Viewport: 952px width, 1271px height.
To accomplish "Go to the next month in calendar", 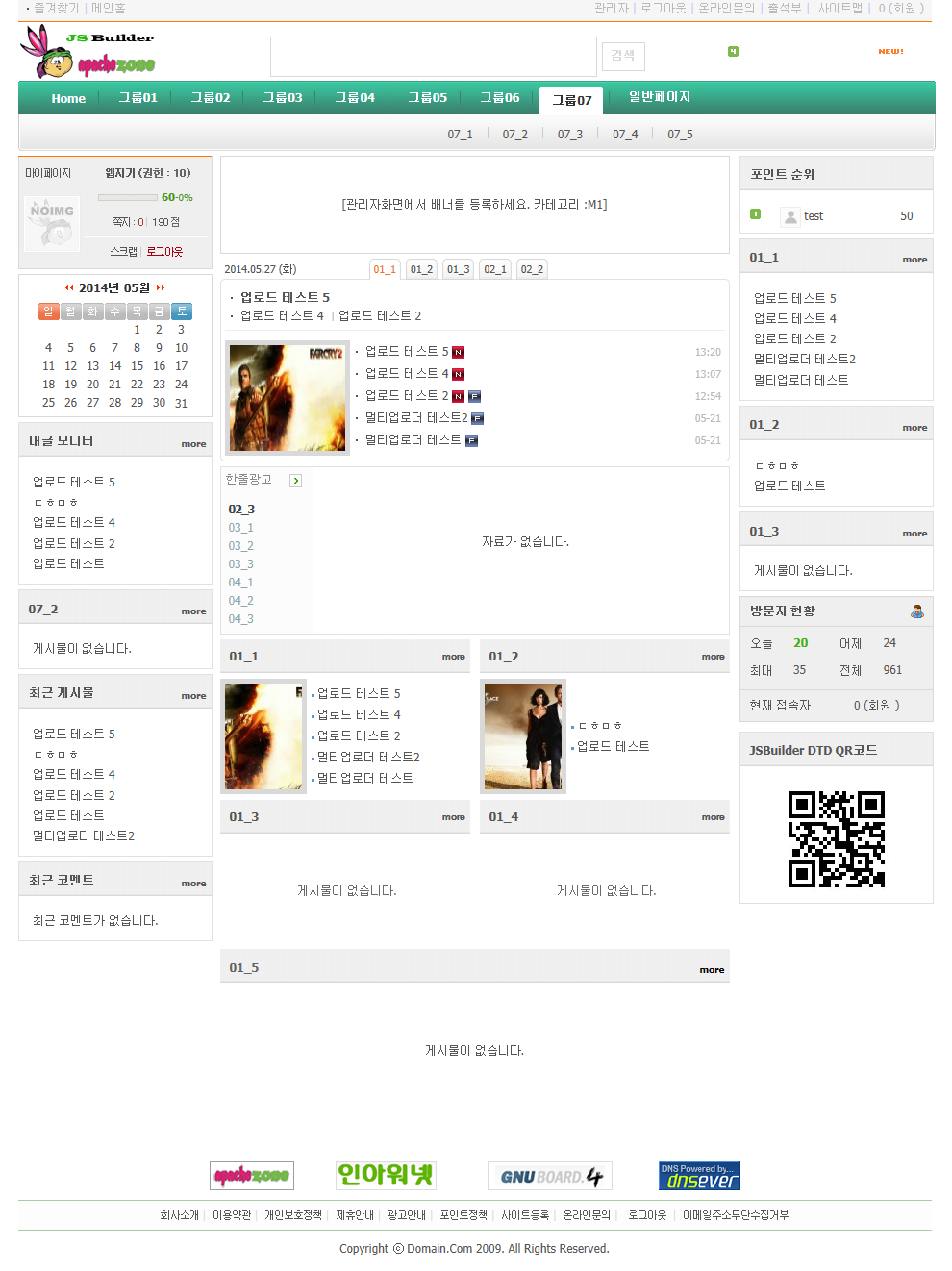I will [161, 287].
